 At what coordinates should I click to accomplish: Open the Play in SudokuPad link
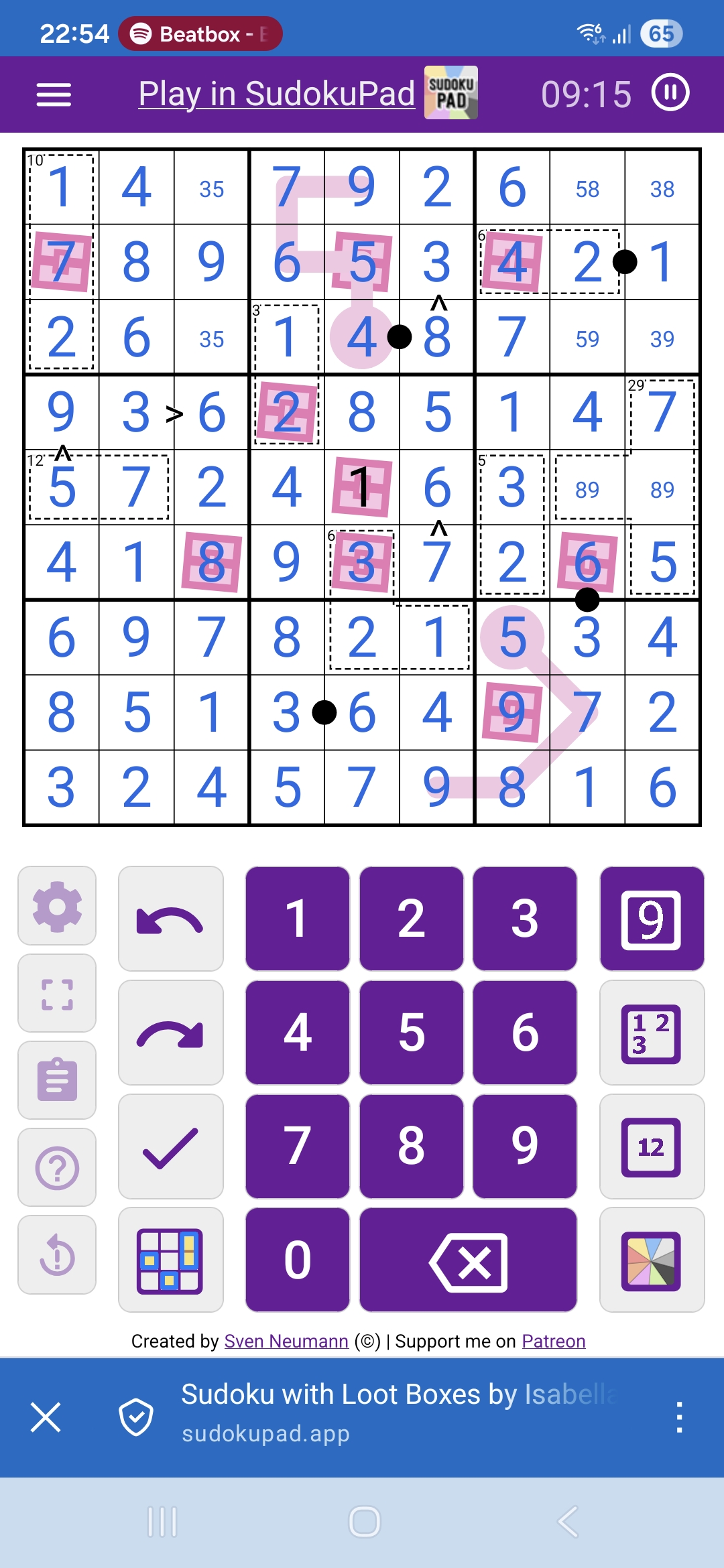[277, 94]
